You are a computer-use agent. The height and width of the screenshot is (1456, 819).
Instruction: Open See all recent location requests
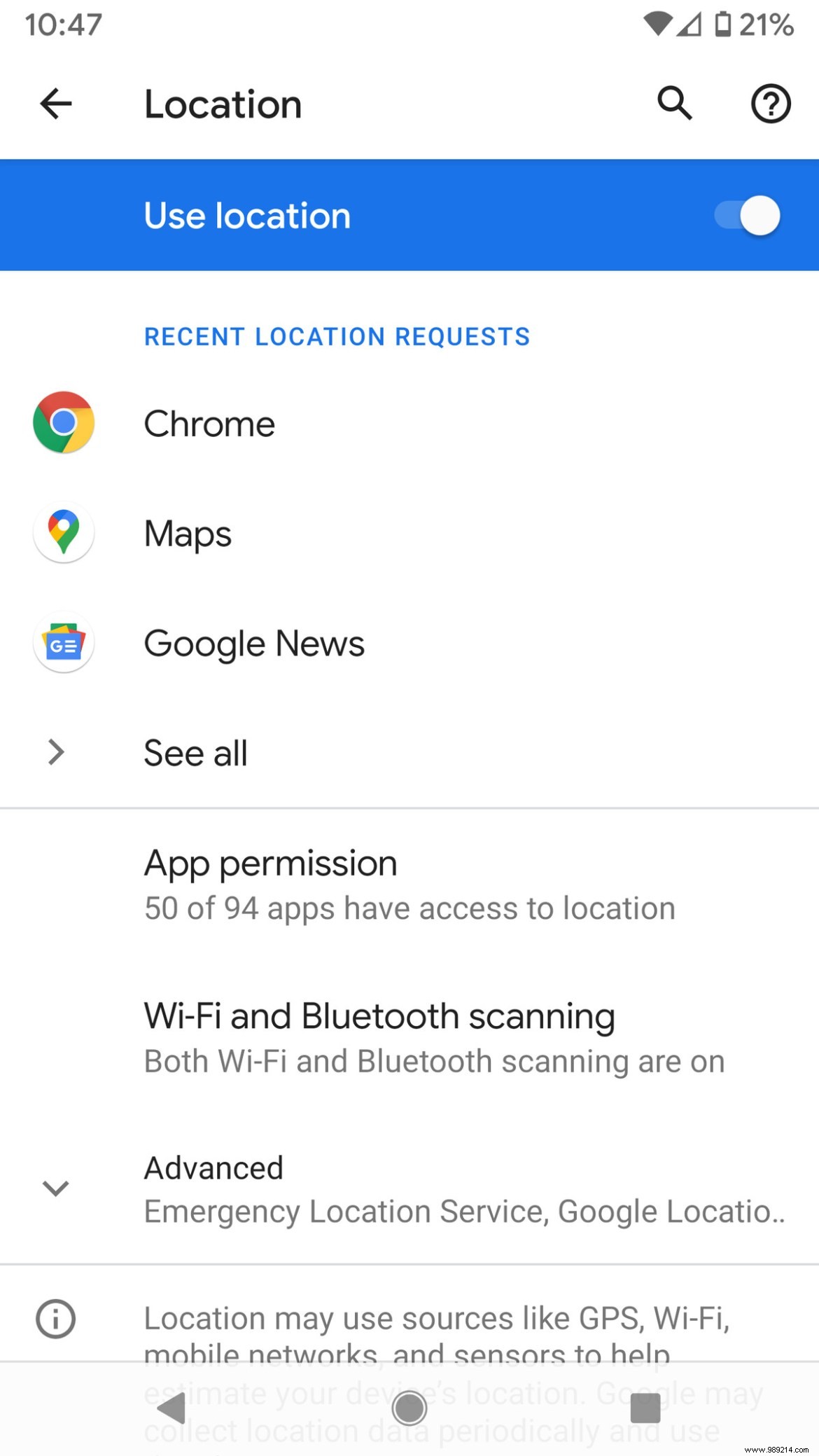[195, 752]
